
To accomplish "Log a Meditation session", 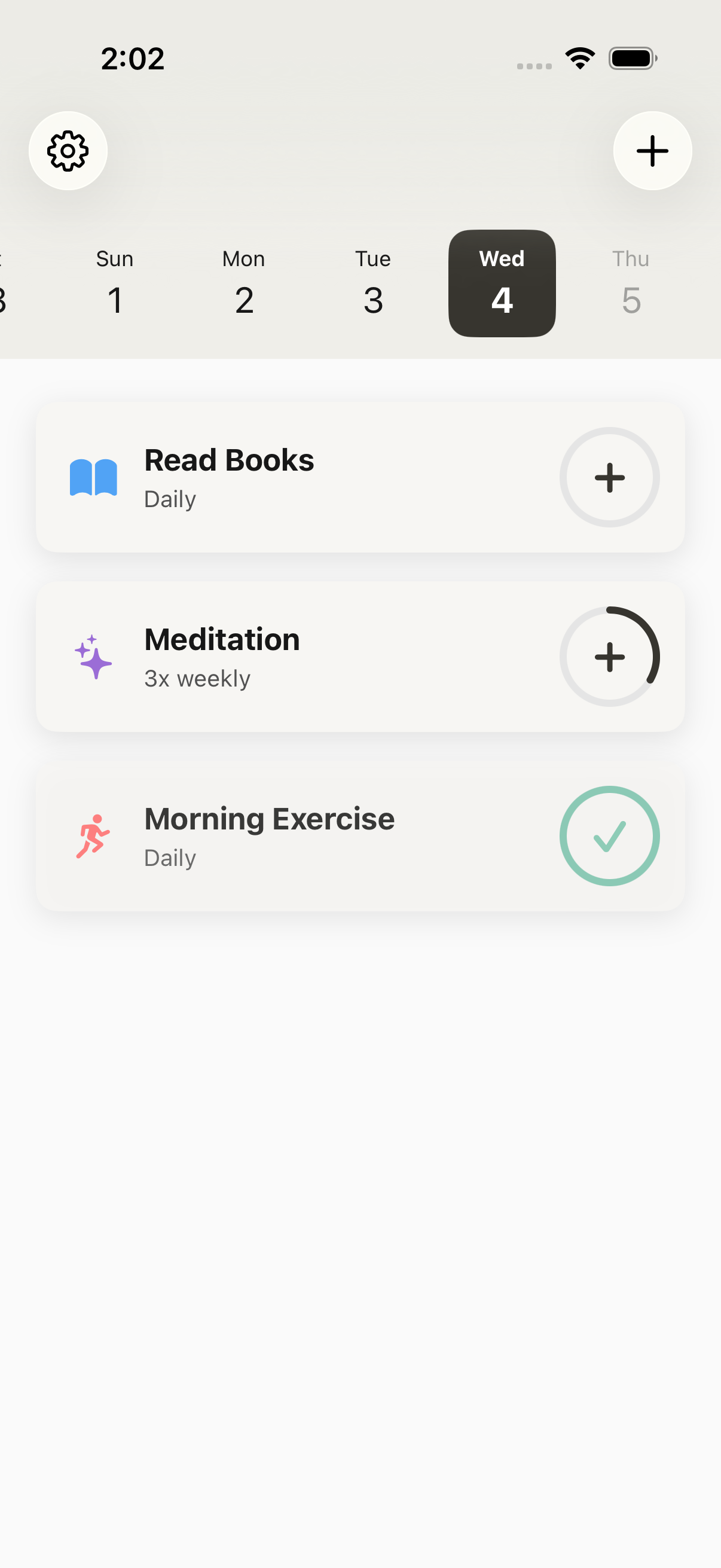I will coord(609,657).
